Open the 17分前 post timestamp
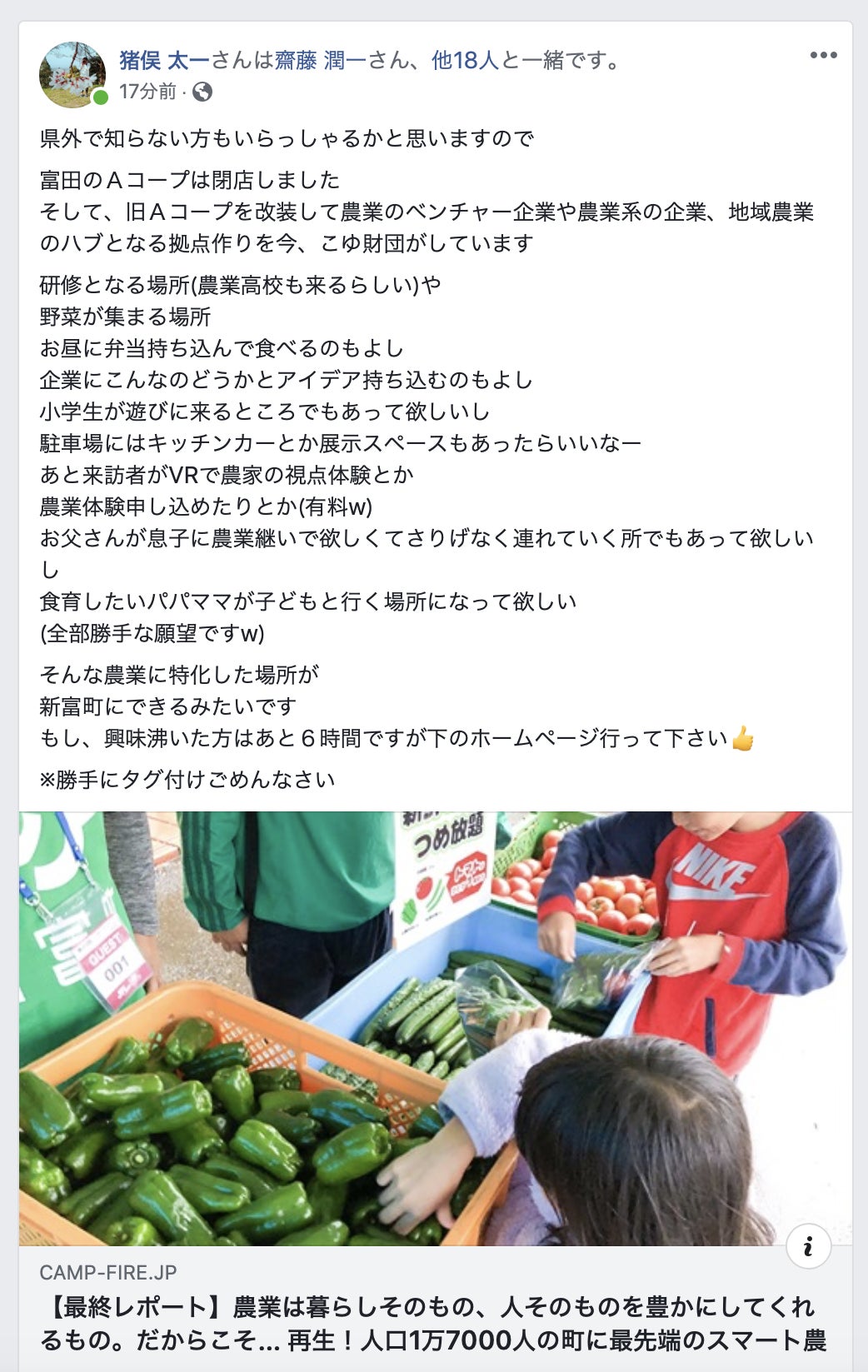This screenshot has width=868, height=1372. [x=147, y=92]
